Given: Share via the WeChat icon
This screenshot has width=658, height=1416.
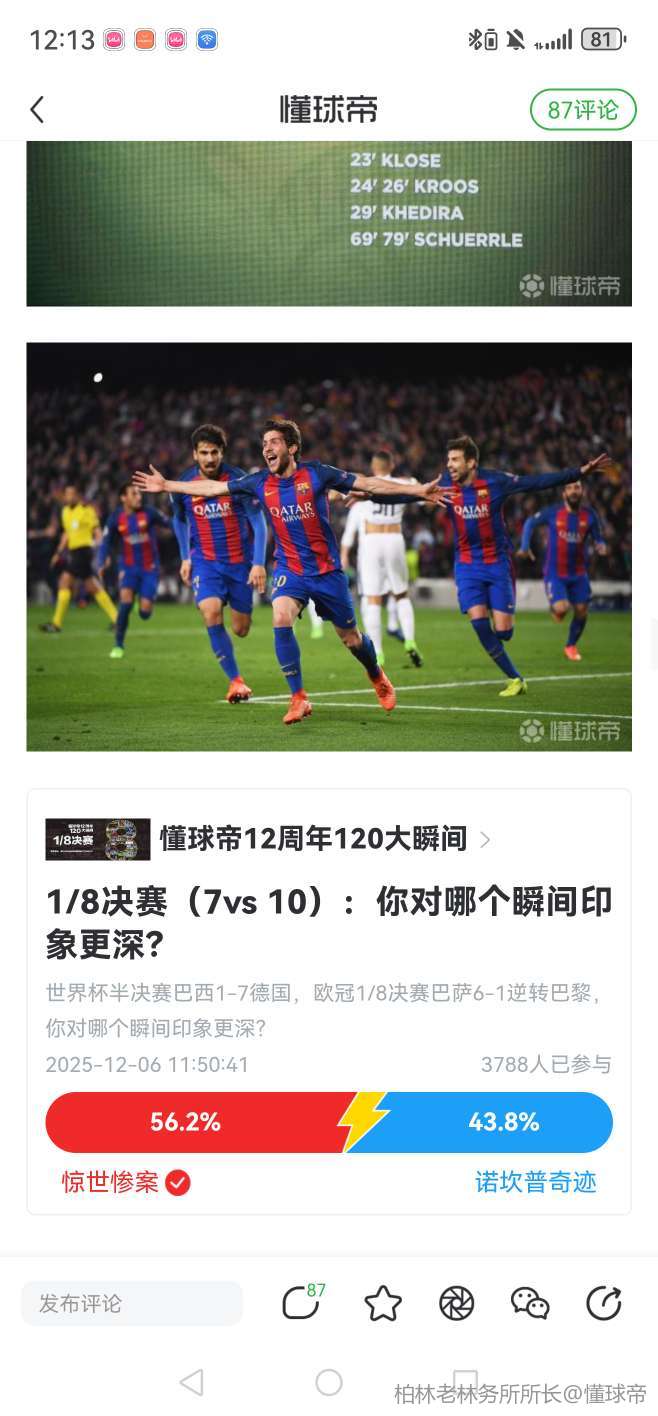Looking at the screenshot, I should (530, 1303).
